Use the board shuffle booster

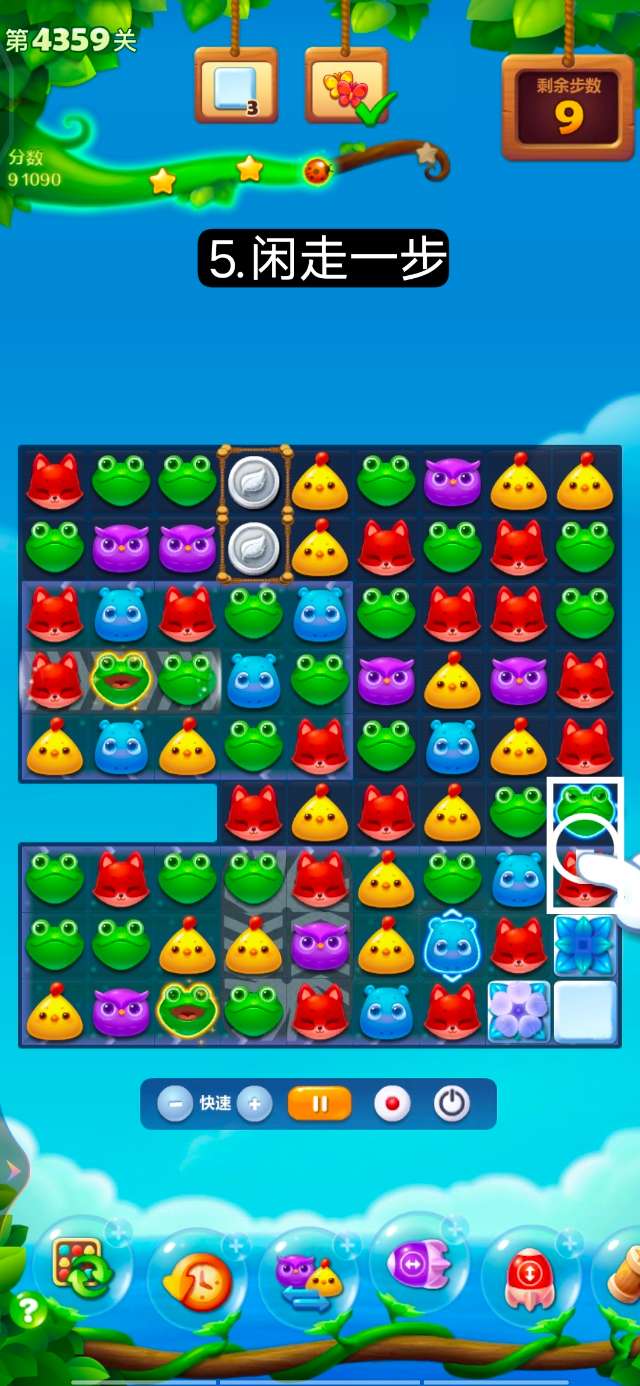coord(82,1268)
